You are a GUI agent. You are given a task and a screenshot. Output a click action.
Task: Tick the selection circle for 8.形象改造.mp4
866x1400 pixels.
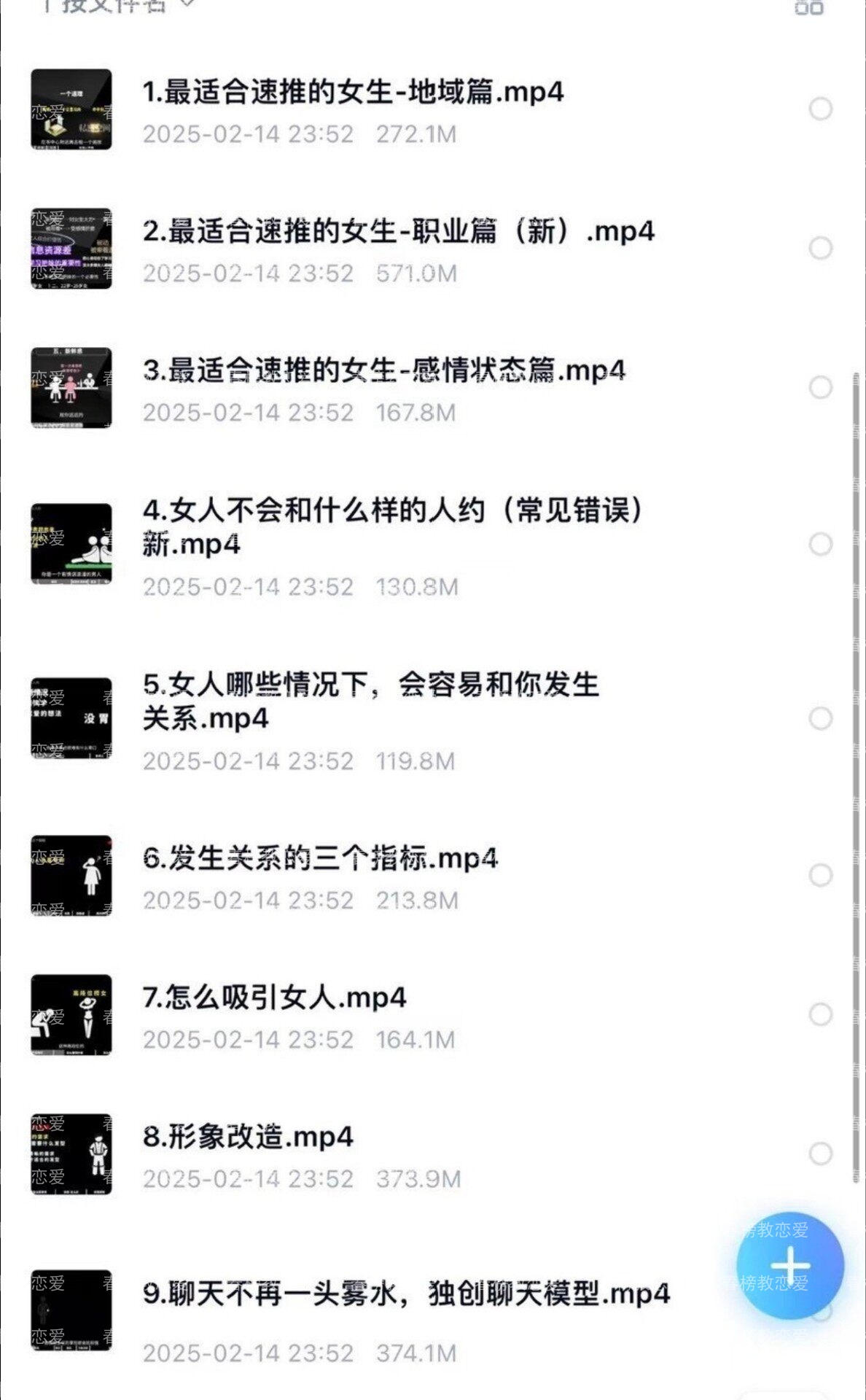[x=820, y=1154]
